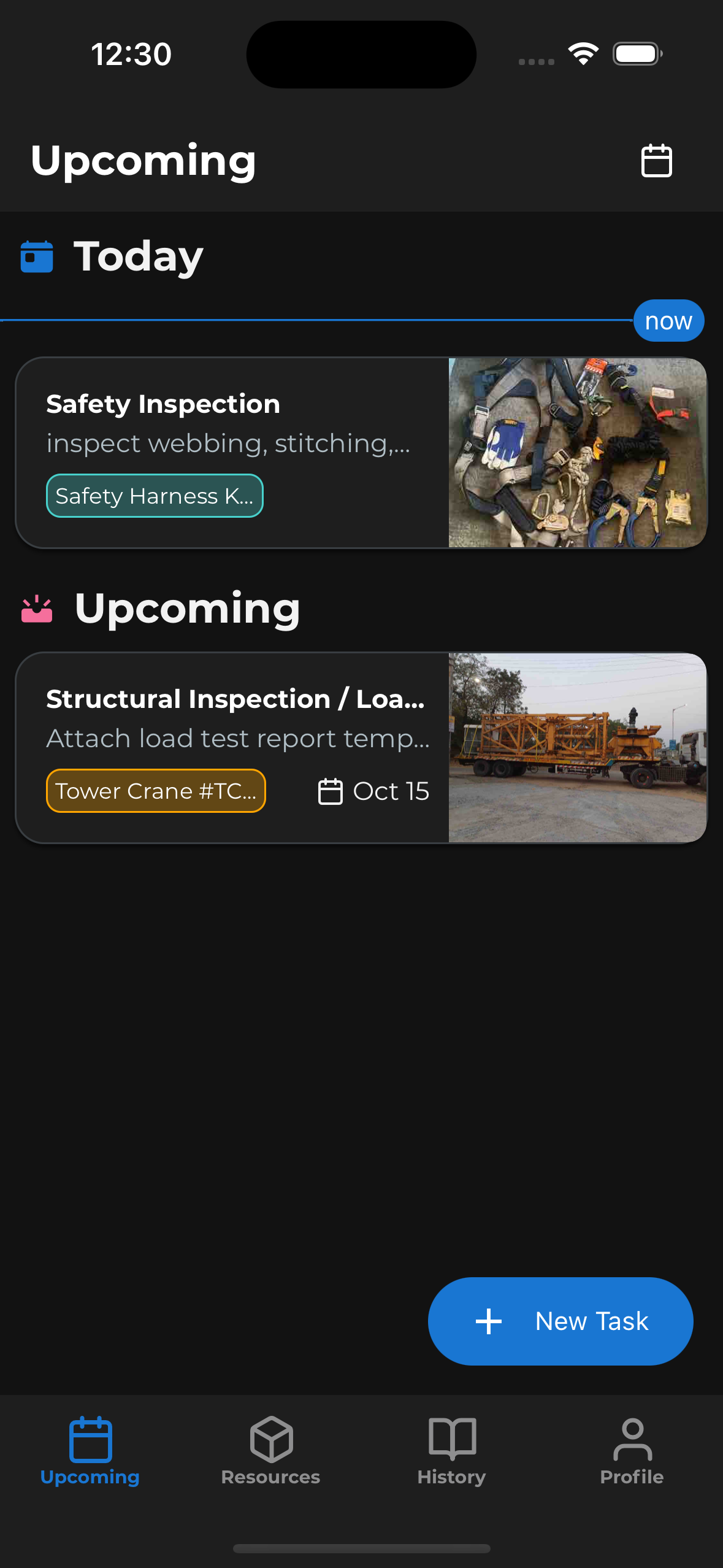Viewport: 723px width, 1568px height.
Task: Open the calendar icon in the header
Action: (656, 161)
